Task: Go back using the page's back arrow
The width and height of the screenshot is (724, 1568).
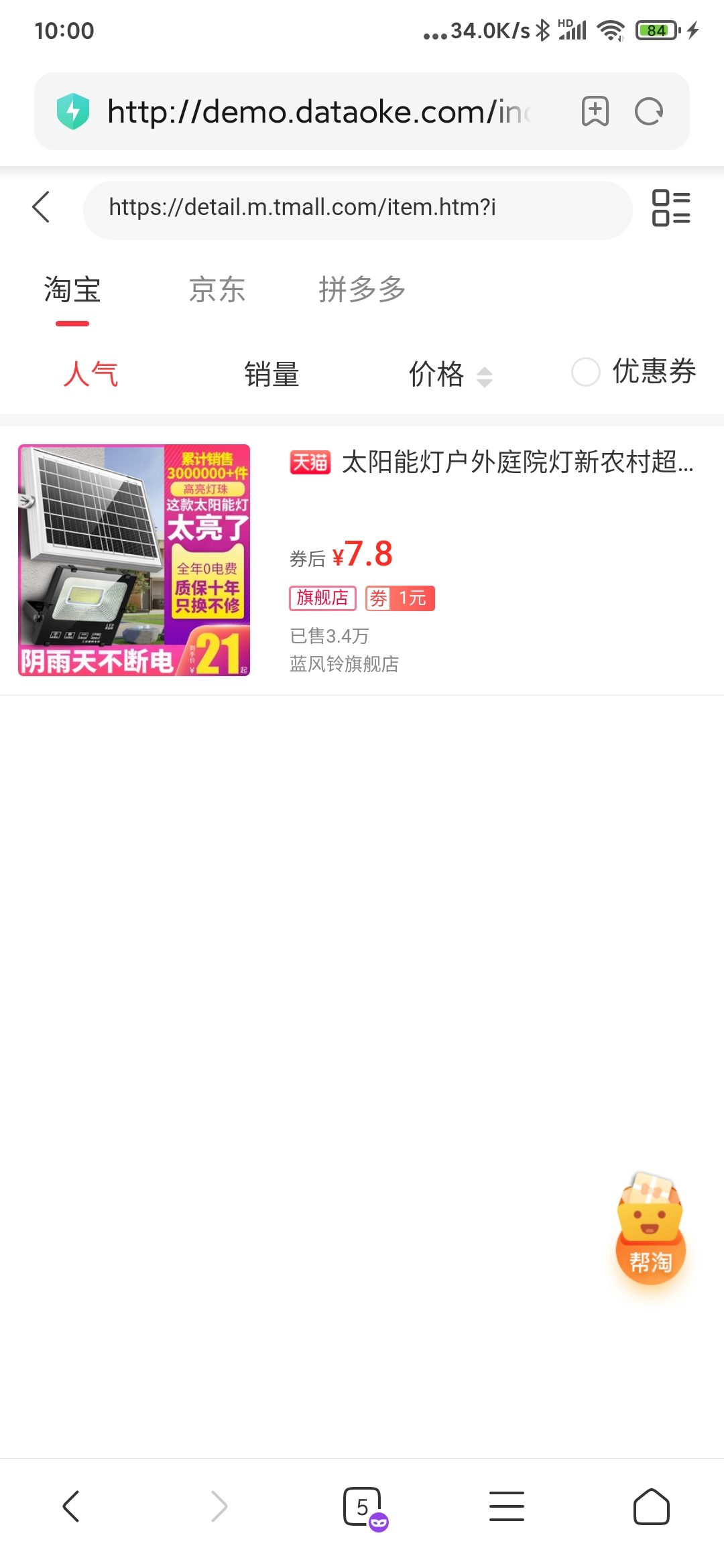Action: coord(42,207)
